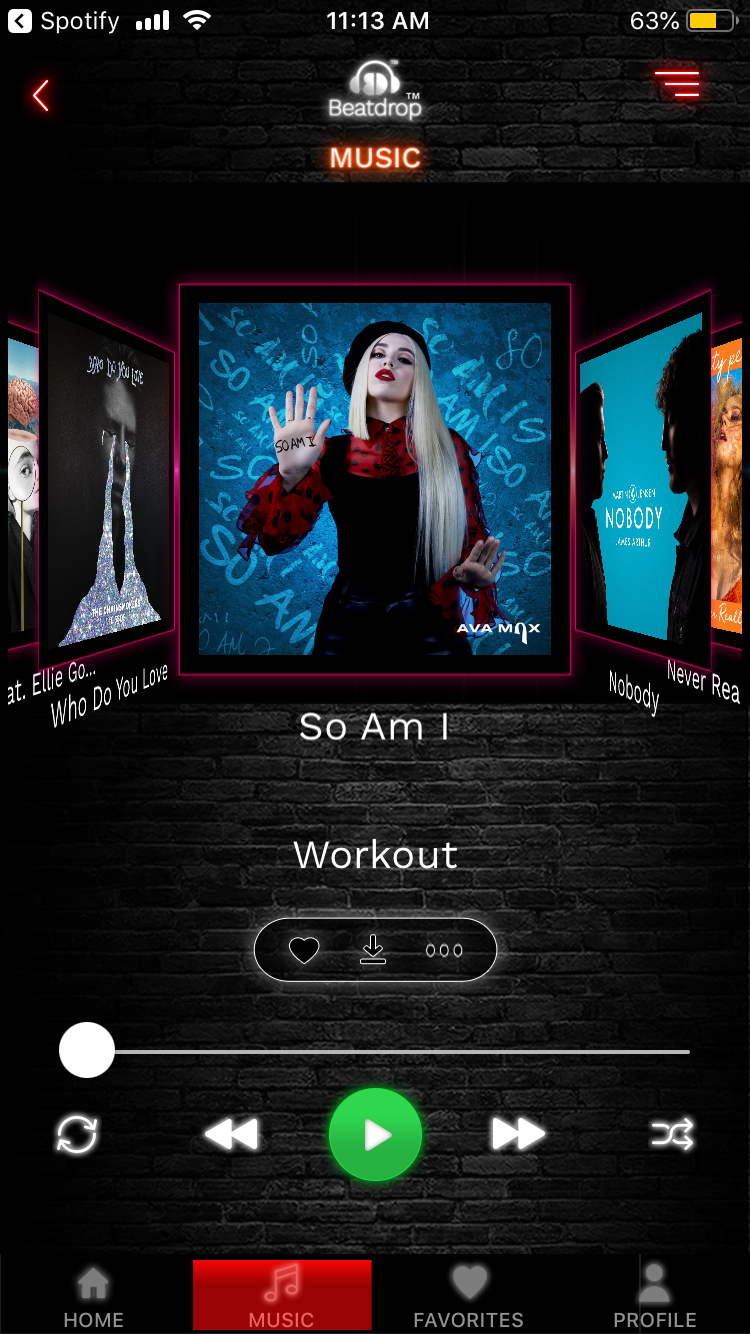Download the current song

click(x=373, y=949)
